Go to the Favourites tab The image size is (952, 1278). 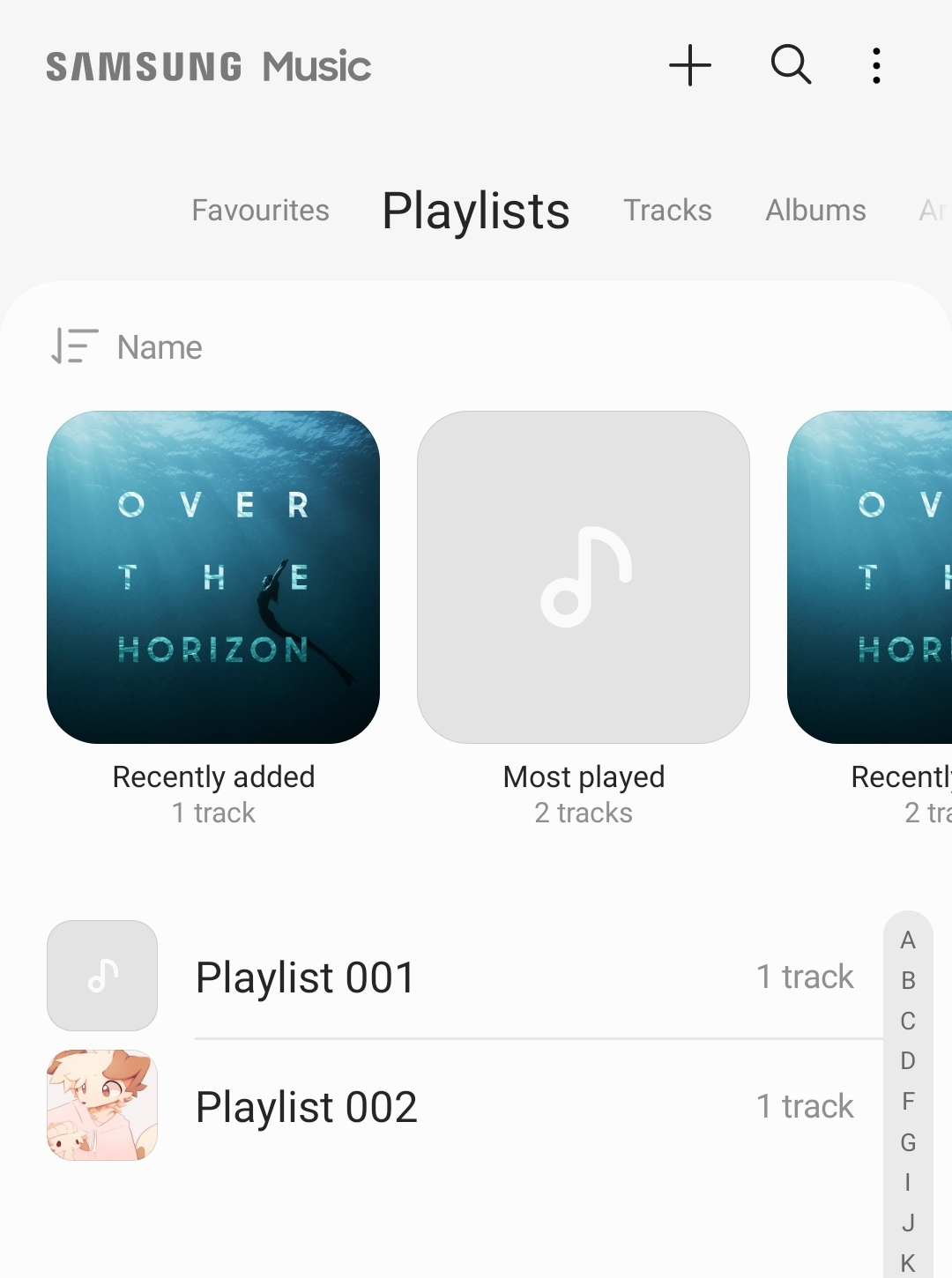click(260, 210)
